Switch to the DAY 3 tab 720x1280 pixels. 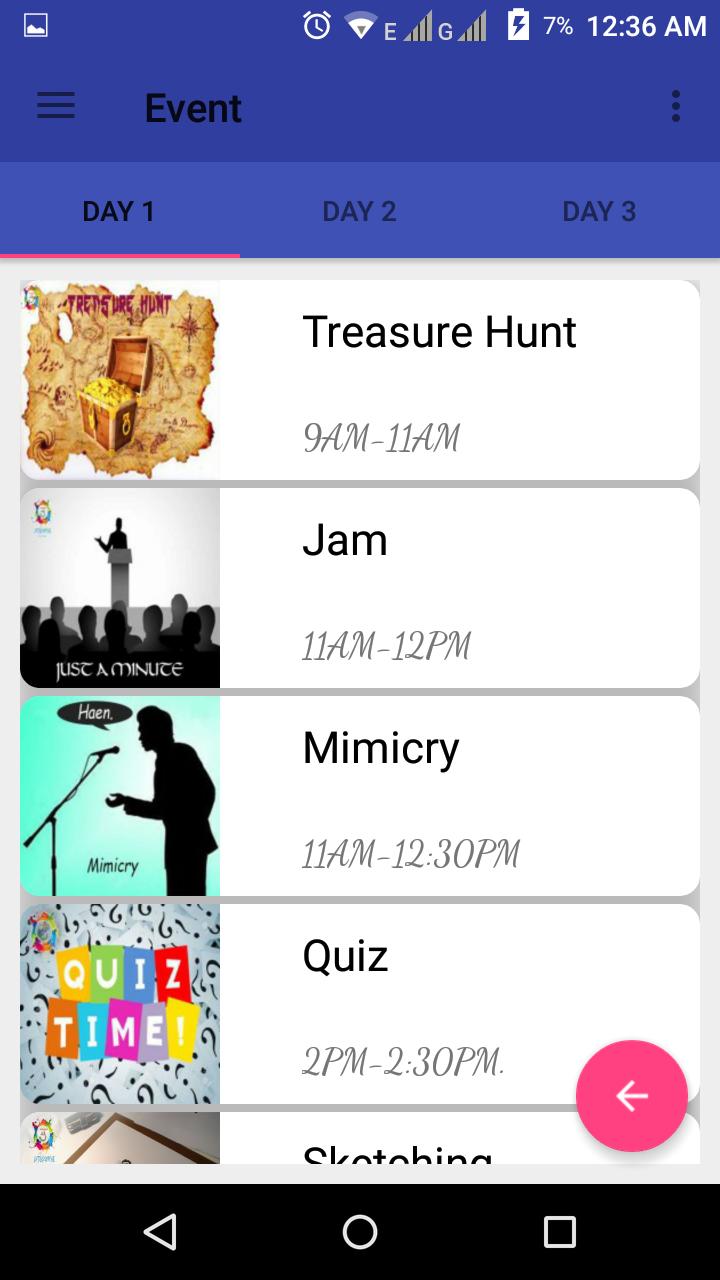tap(600, 211)
